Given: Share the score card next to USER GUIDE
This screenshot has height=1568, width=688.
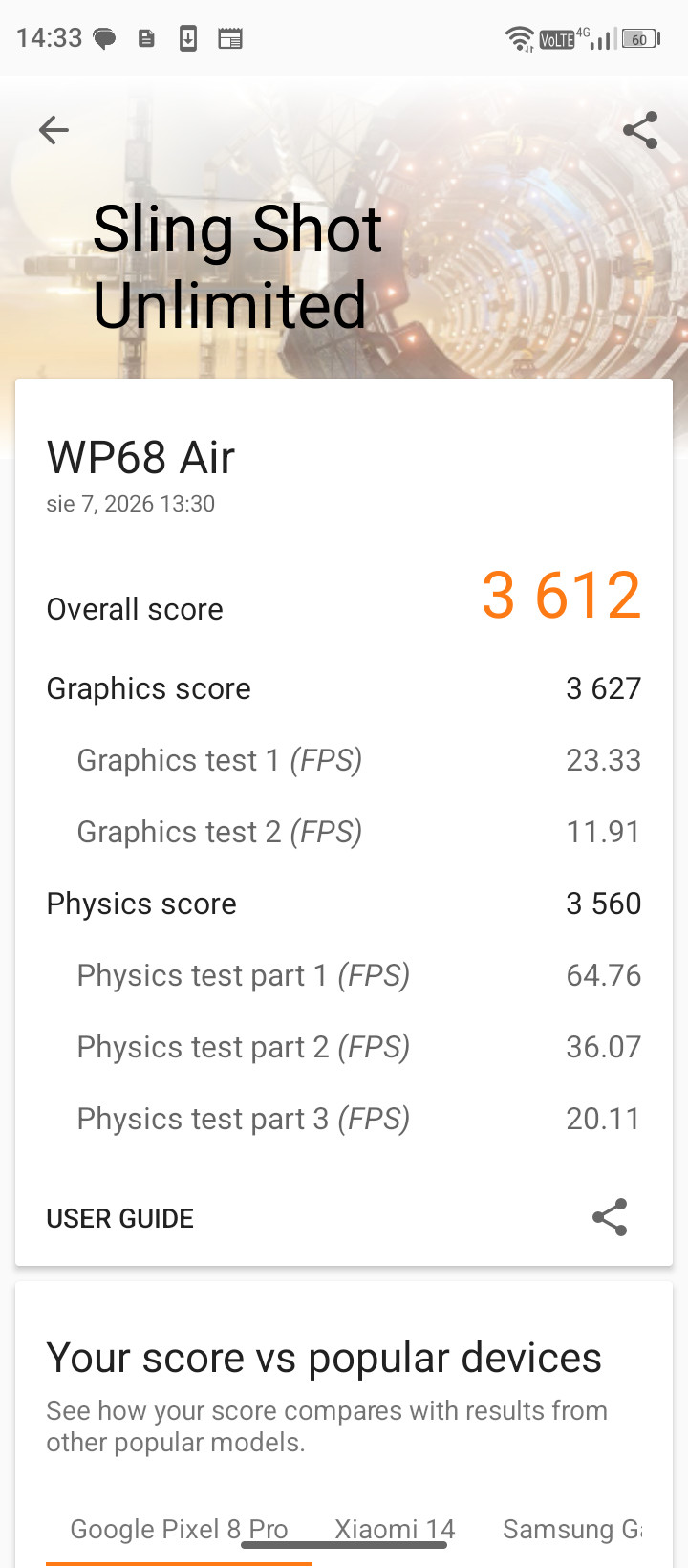Looking at the screenshot, I should pos(610,1217).
